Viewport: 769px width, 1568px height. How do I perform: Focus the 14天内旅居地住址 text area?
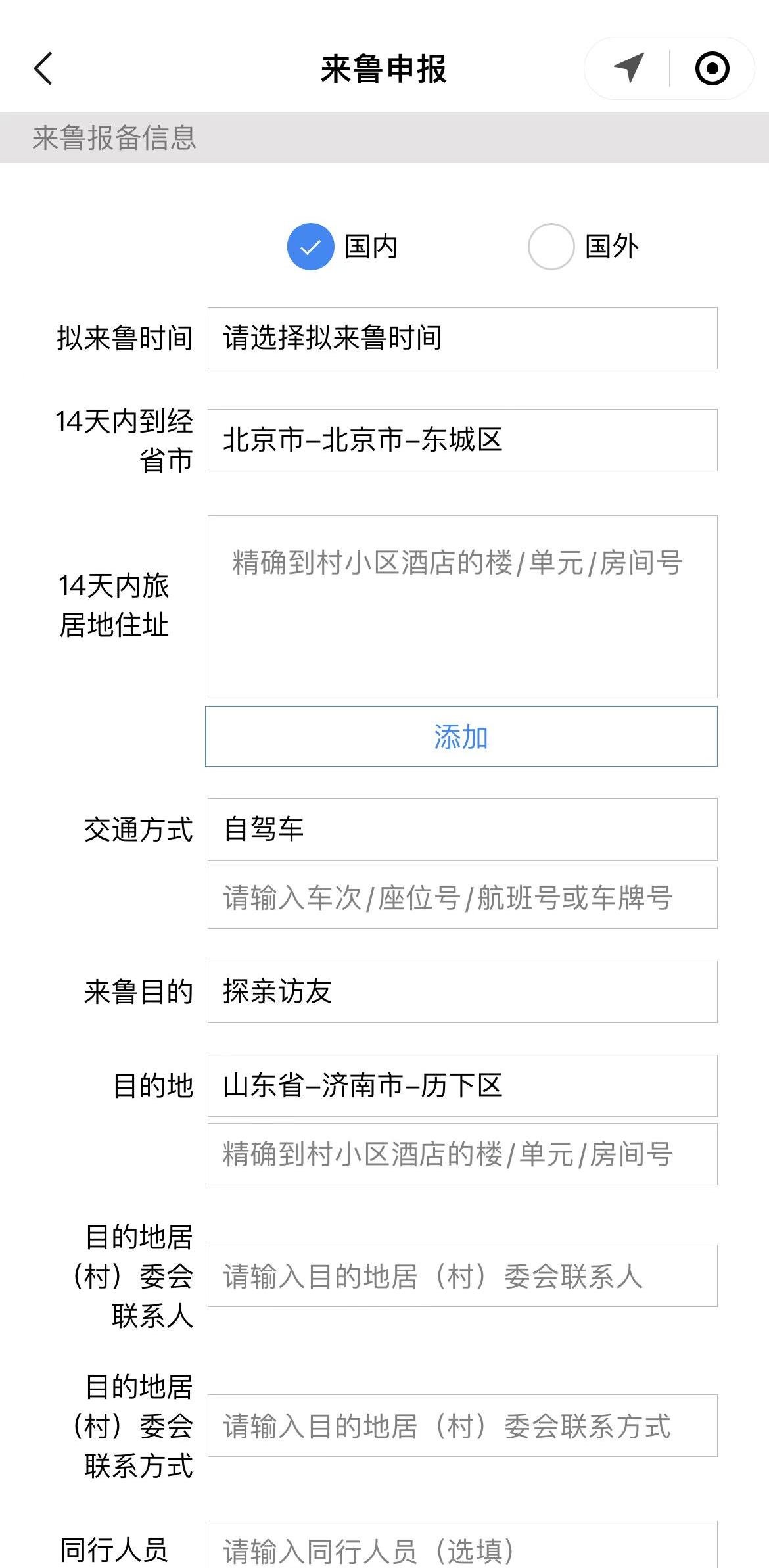tap(462, 607)
